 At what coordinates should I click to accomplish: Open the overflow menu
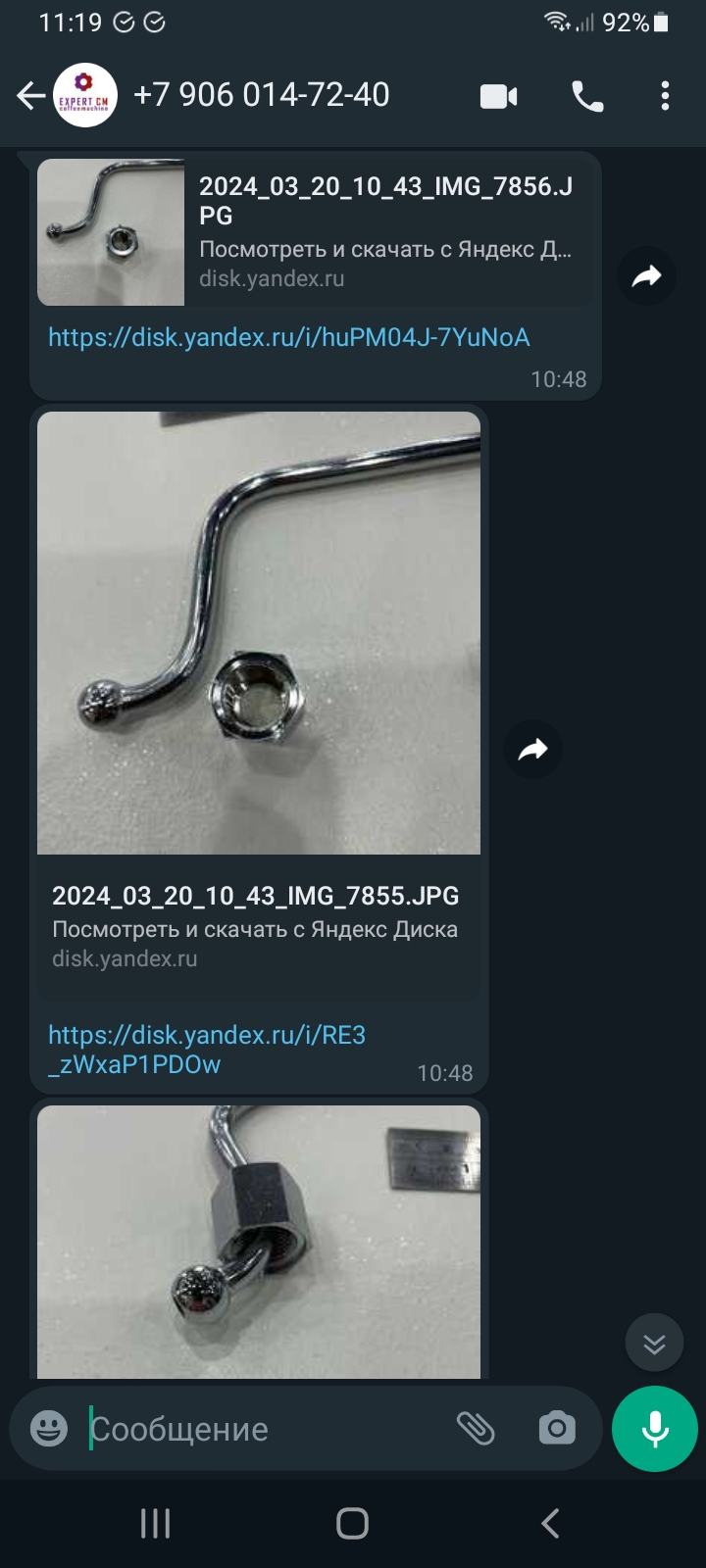(665, 96)
